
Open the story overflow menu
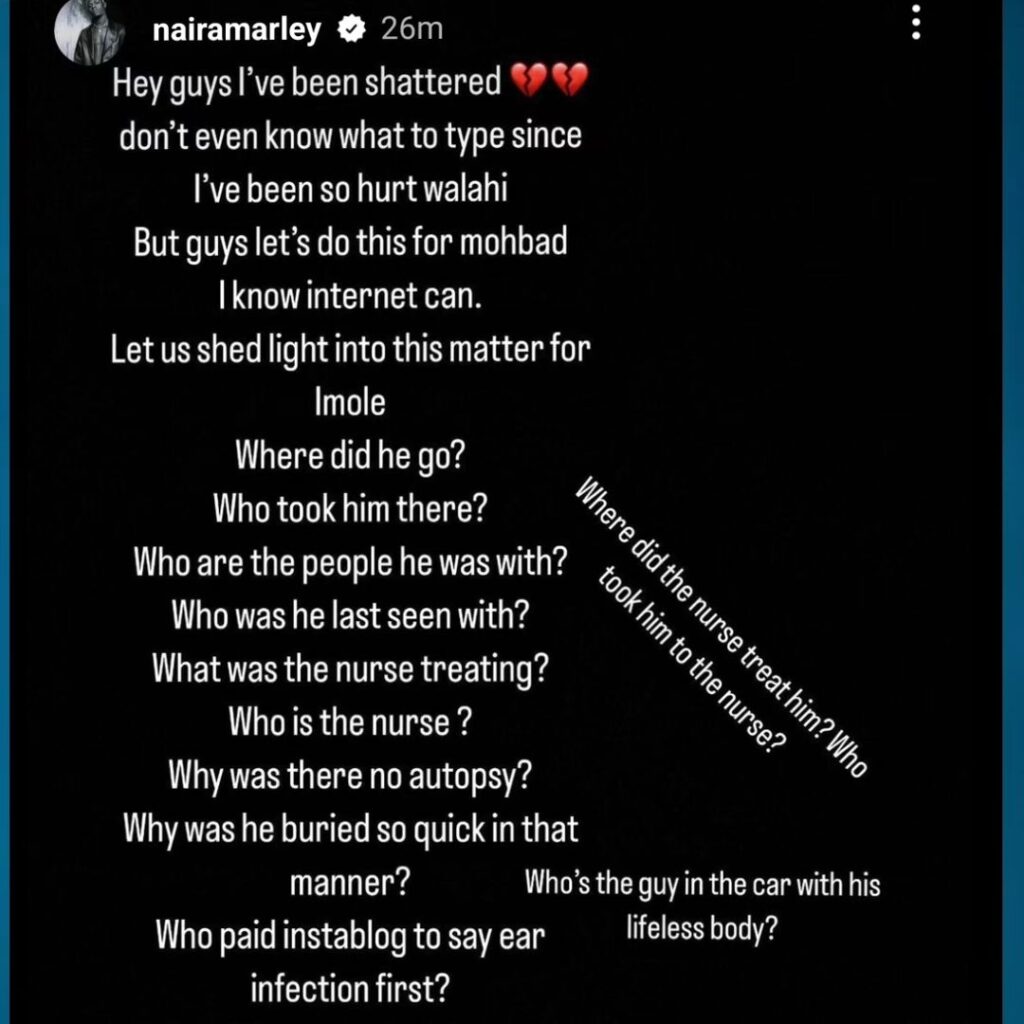[914, 22]
